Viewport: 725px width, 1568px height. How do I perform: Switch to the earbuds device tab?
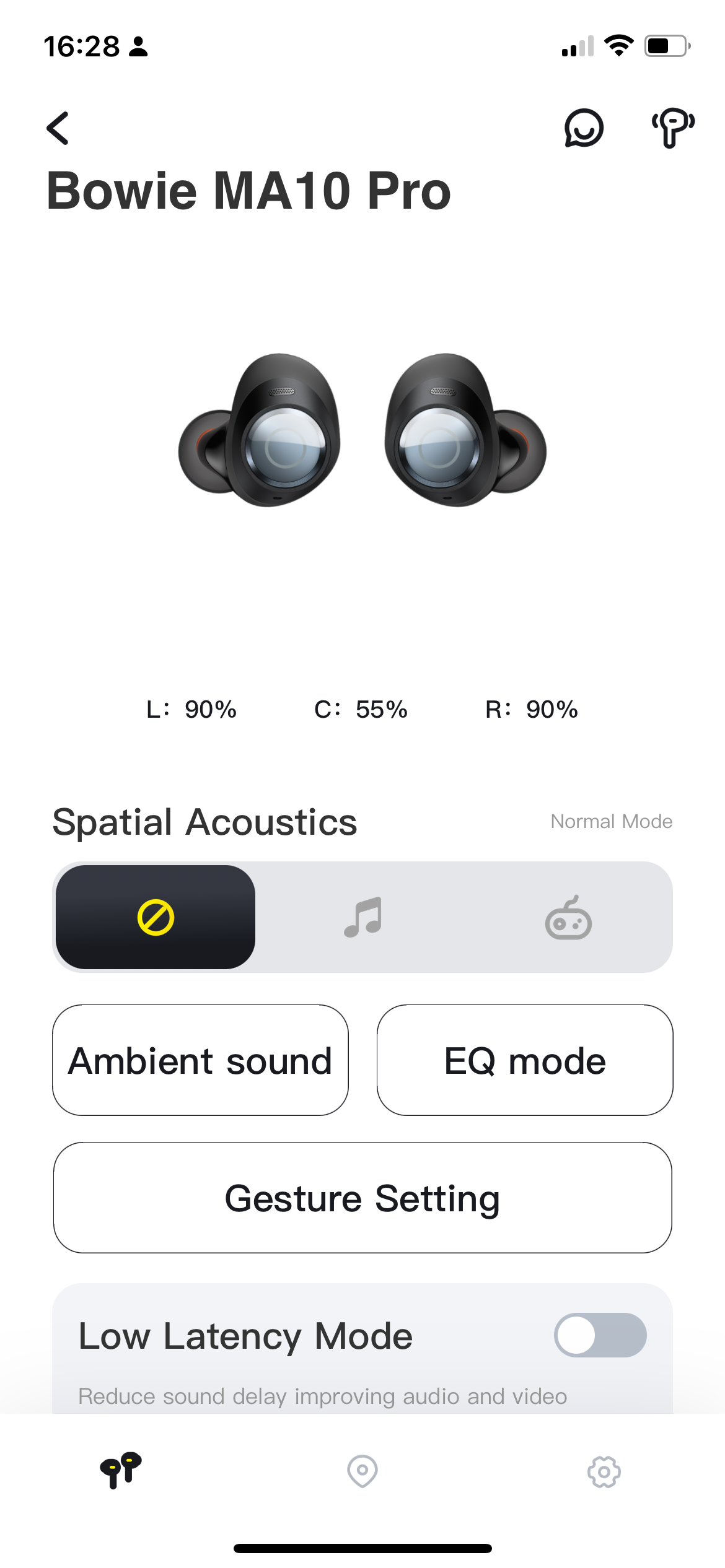pyautogui.click(x=121, y=1470)
